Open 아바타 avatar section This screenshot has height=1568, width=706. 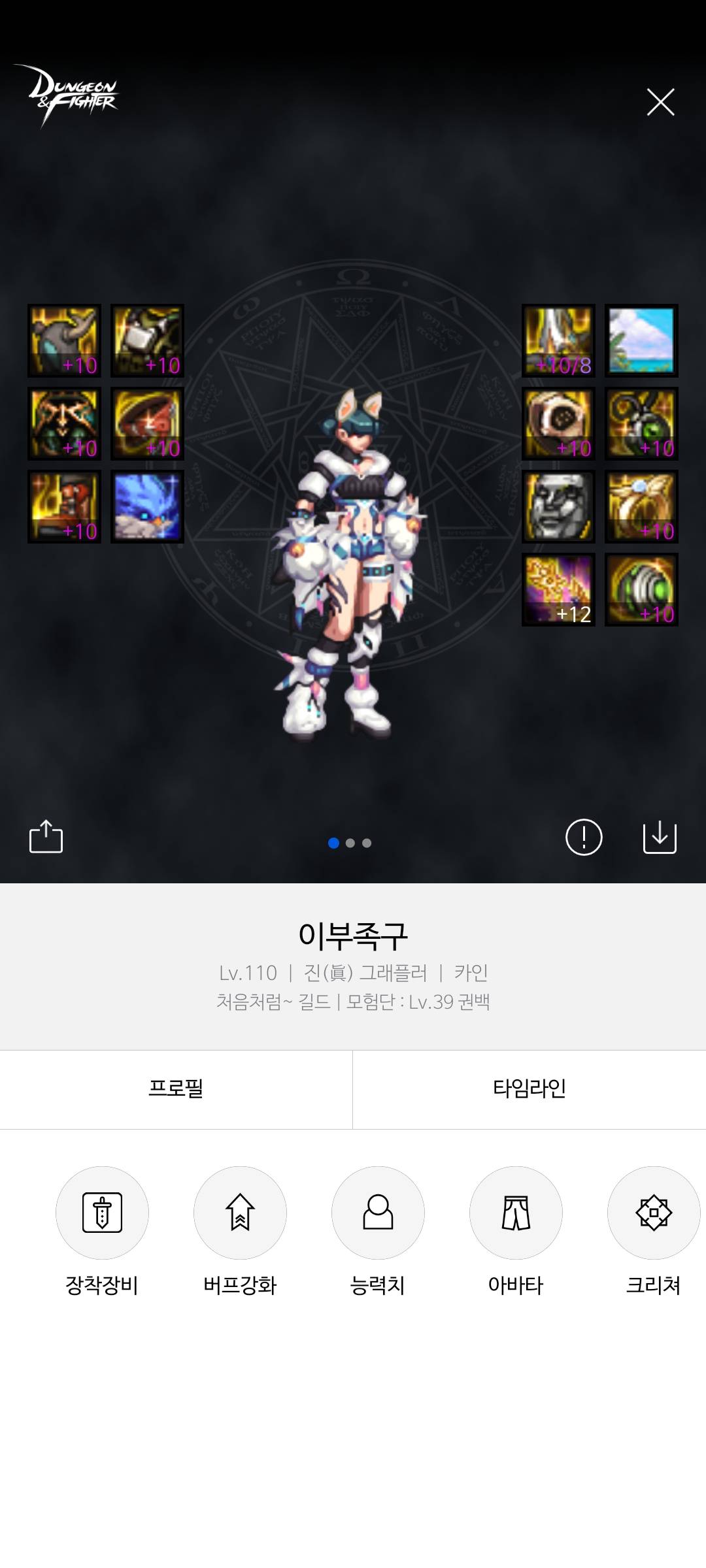click(x=516, y=1213)
